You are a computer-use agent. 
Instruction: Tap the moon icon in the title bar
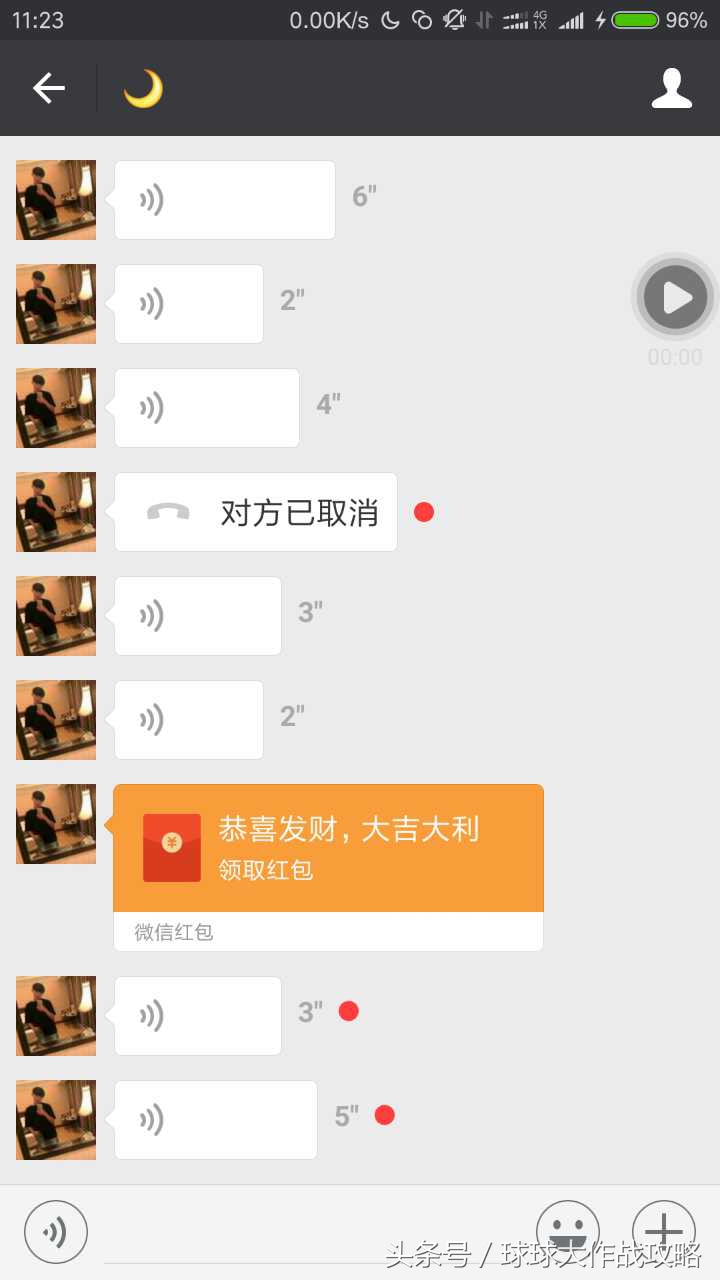click(142, 88)
